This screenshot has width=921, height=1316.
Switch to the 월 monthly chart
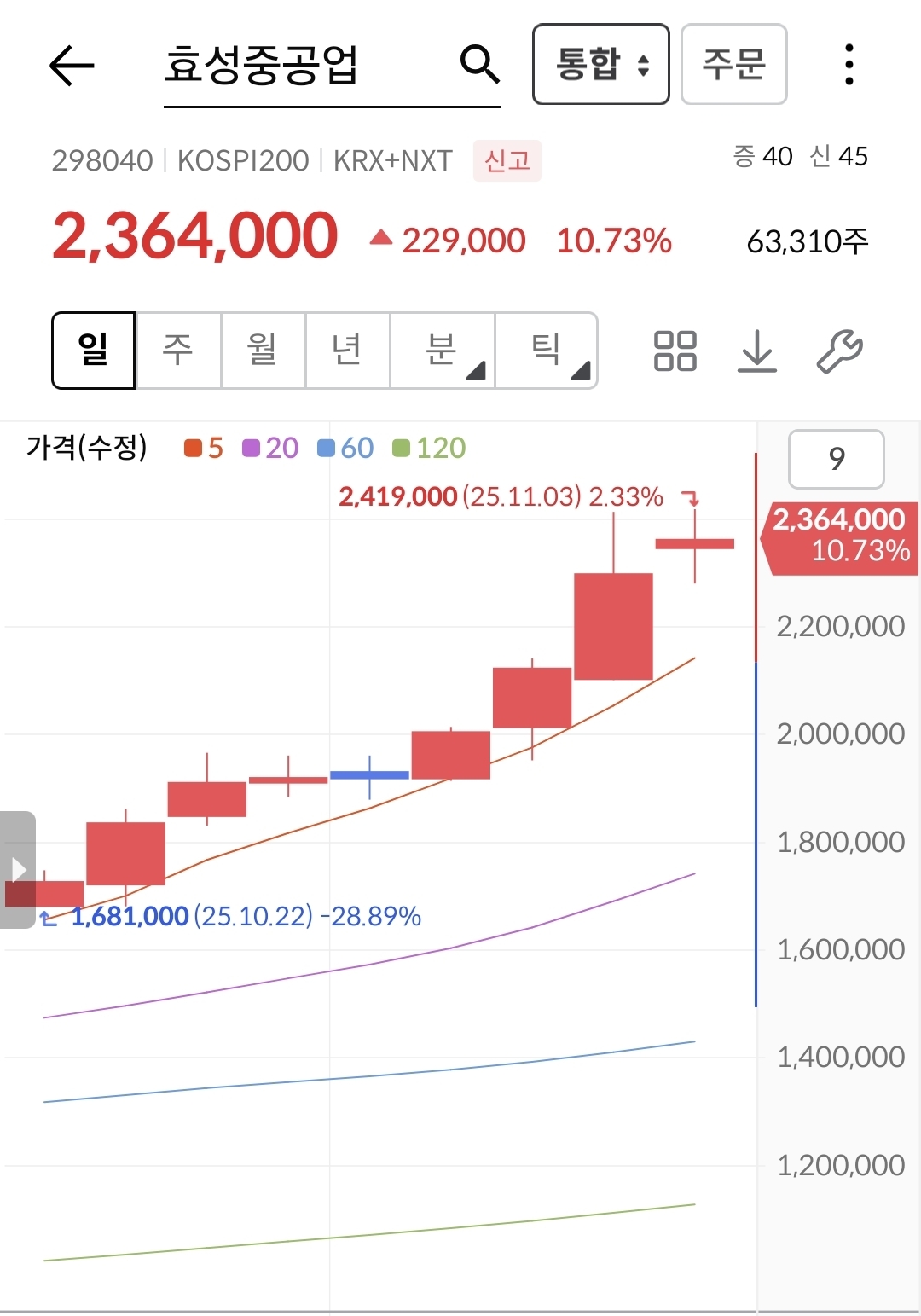coord(263,351)
